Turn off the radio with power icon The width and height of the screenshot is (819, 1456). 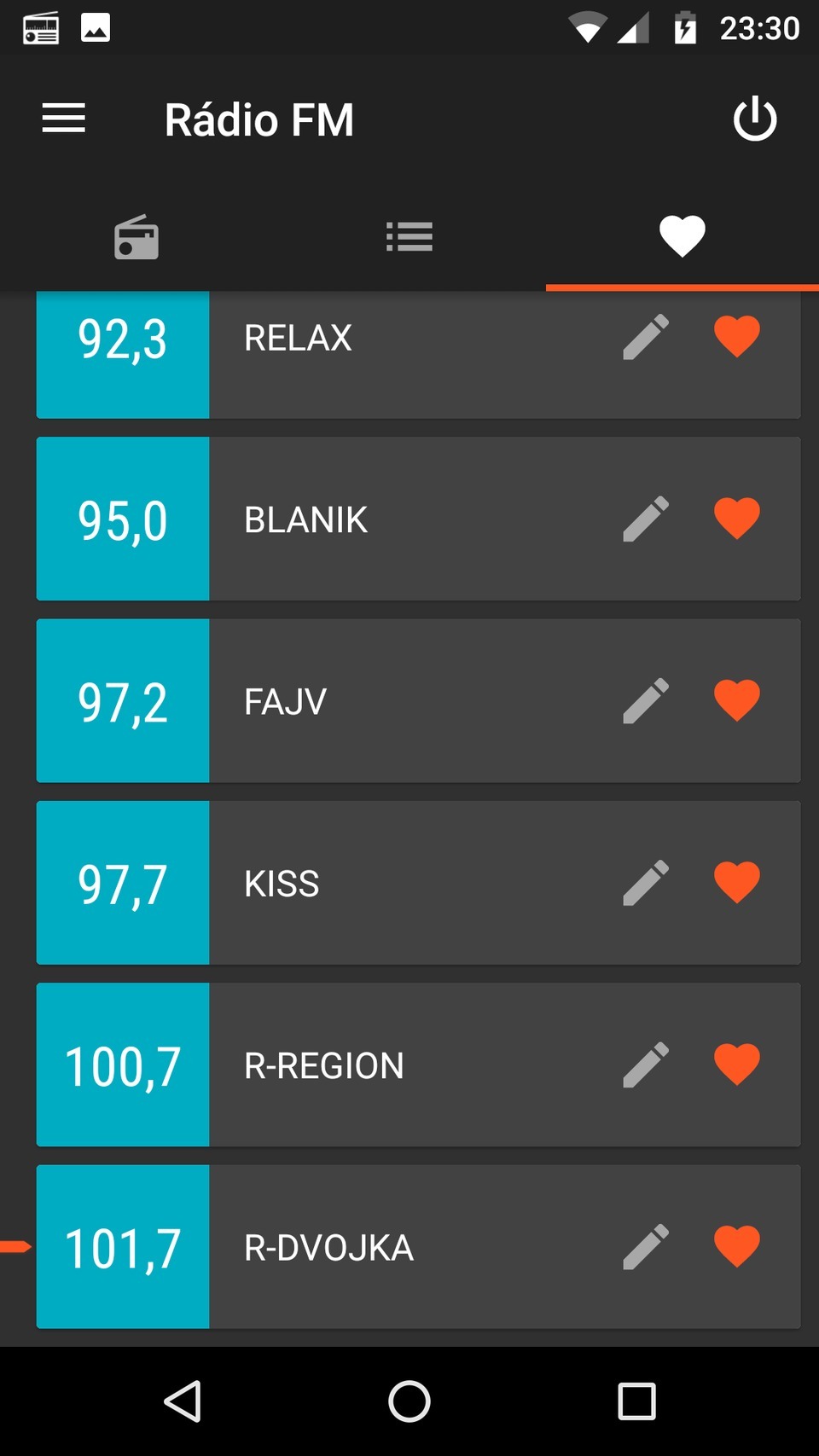click(754, 119)
